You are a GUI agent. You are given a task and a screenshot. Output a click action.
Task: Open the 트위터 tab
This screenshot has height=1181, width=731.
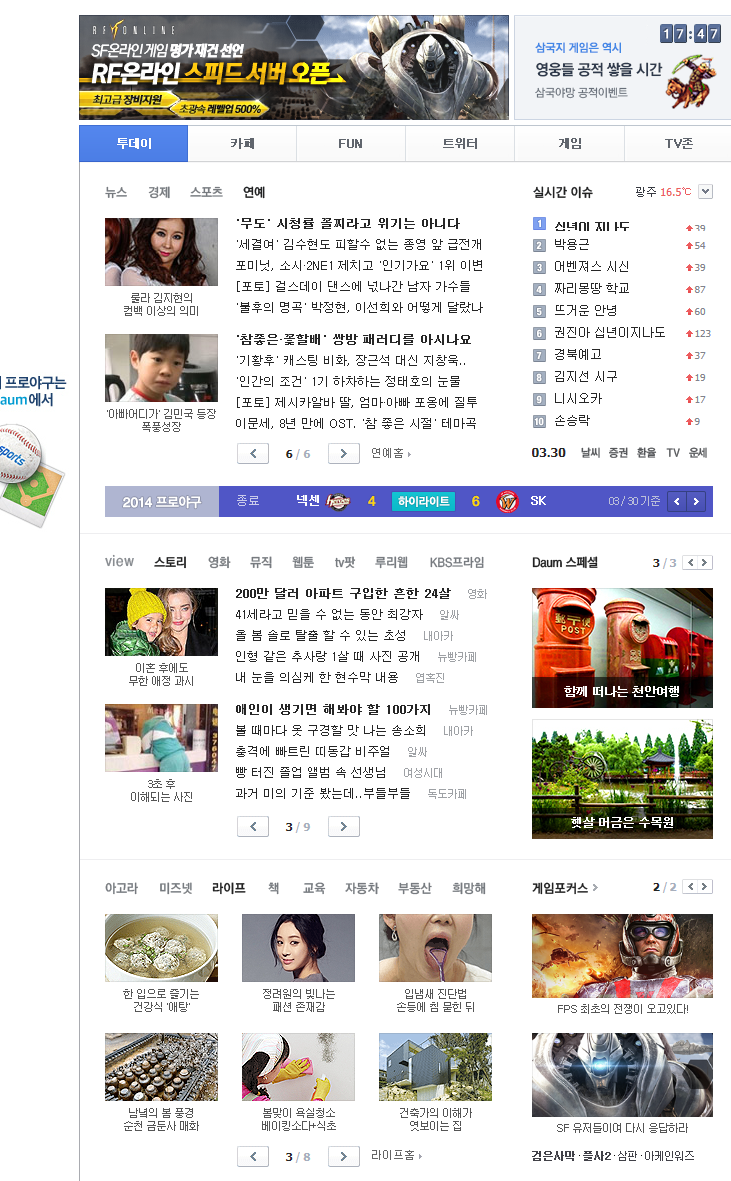click(460, 143)
